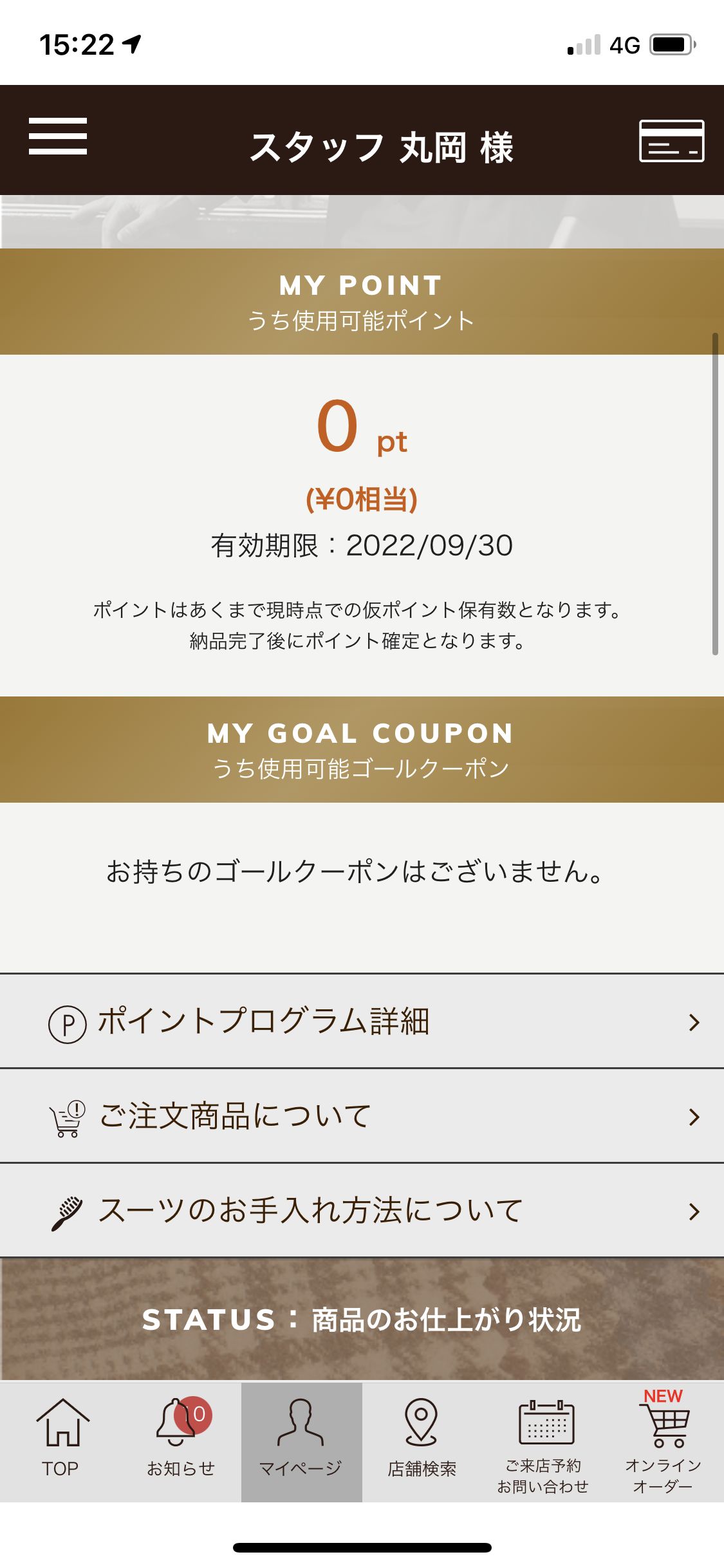This screenshot has height=1568, width=724.
Task: Select the マイページ tab
Action: click(301, 1441)
